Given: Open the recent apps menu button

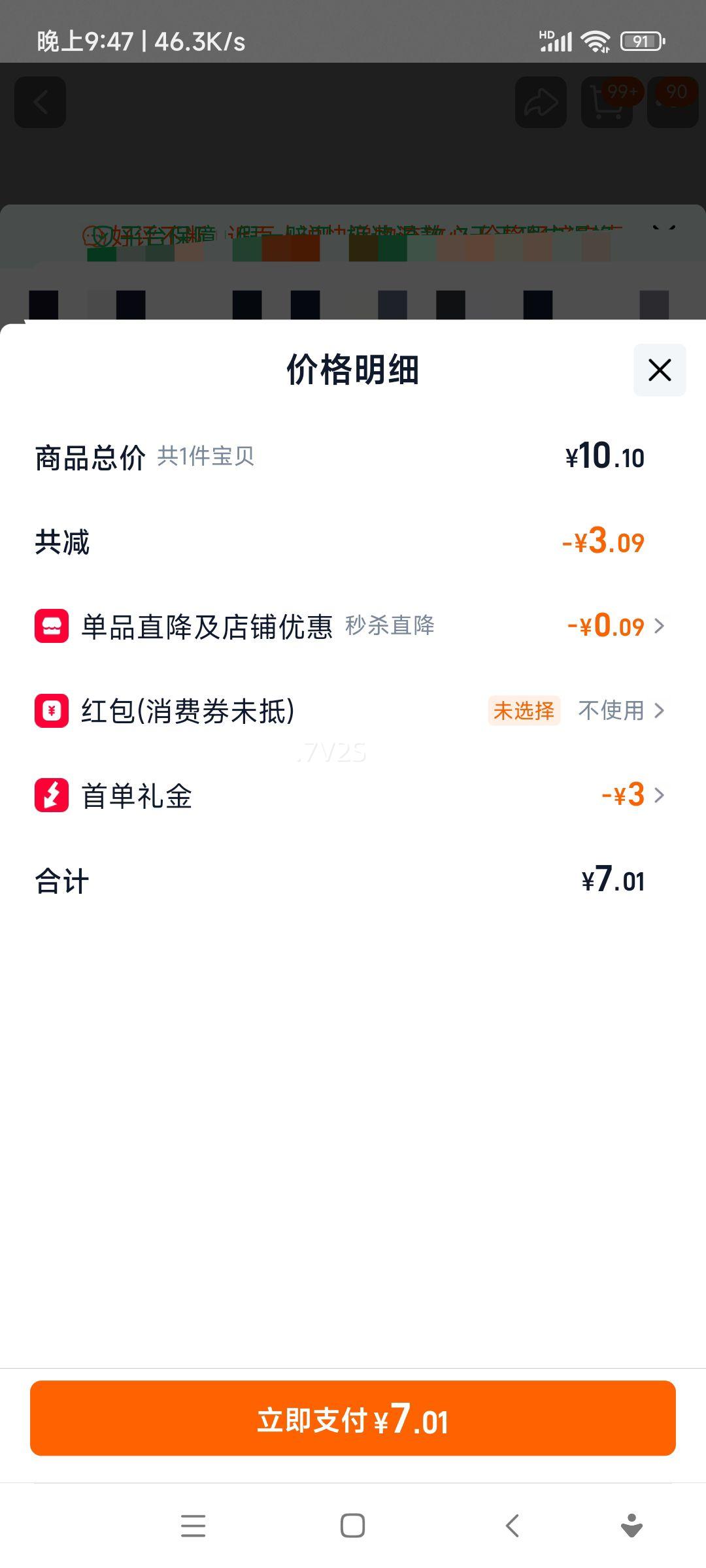Looking at the screenshot, I should coord(193,1526).
